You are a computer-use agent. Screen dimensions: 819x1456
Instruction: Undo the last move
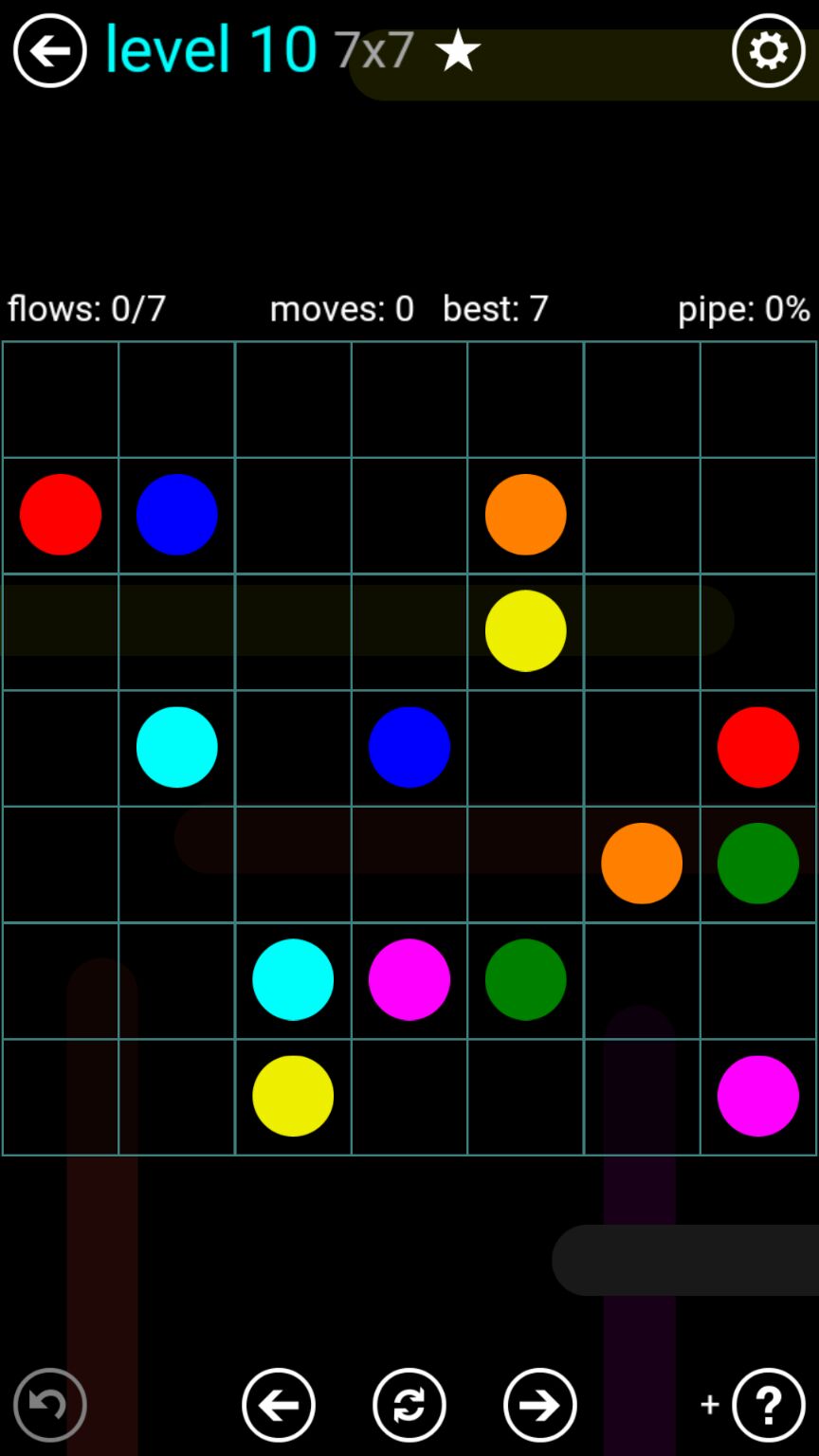click(49, 1405)
